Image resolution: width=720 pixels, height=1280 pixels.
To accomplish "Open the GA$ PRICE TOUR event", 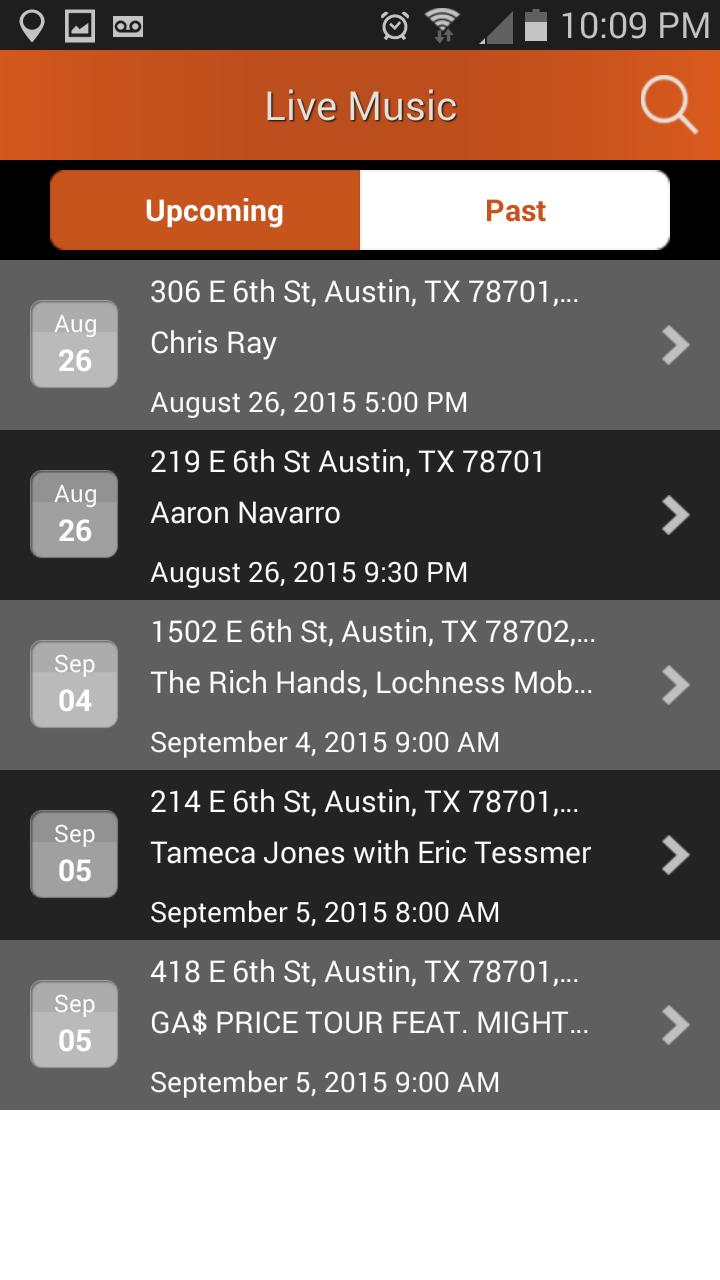I will [x=360, y=1025].
